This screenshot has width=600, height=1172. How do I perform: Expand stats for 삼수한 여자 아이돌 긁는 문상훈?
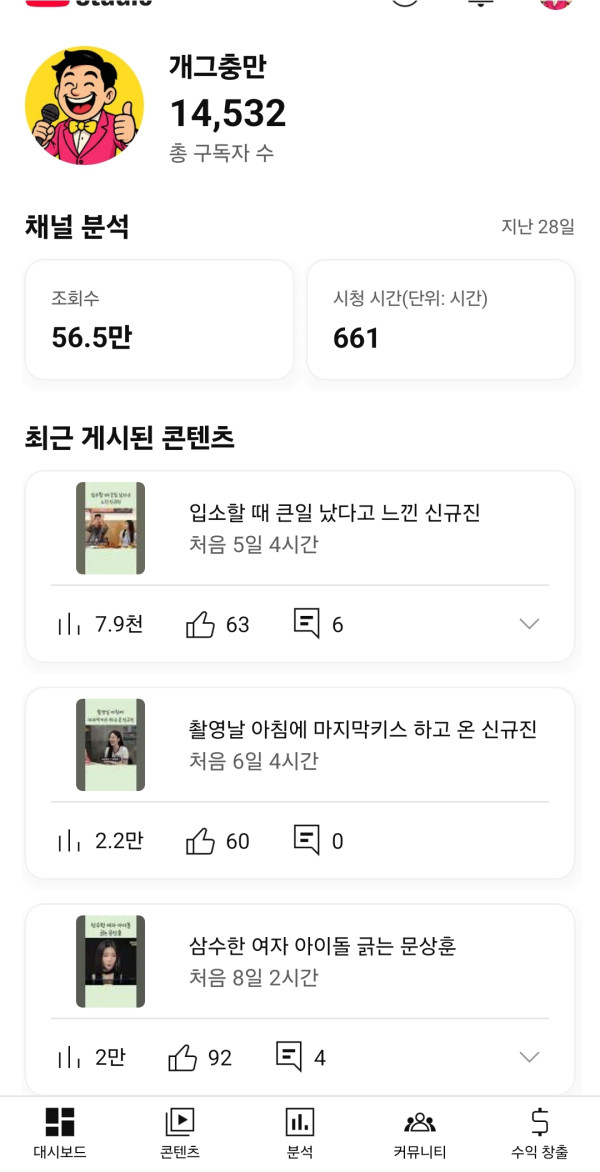tap(529, 1057)
